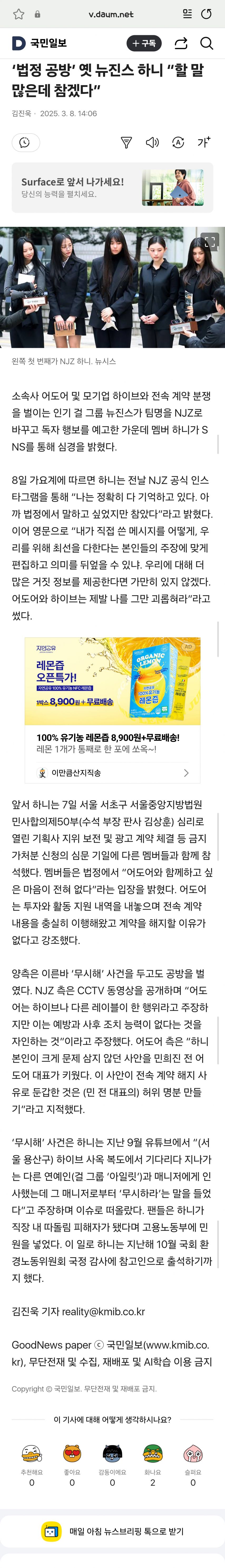Open the search magnifier
The image size is (225, 1568).
207,43
